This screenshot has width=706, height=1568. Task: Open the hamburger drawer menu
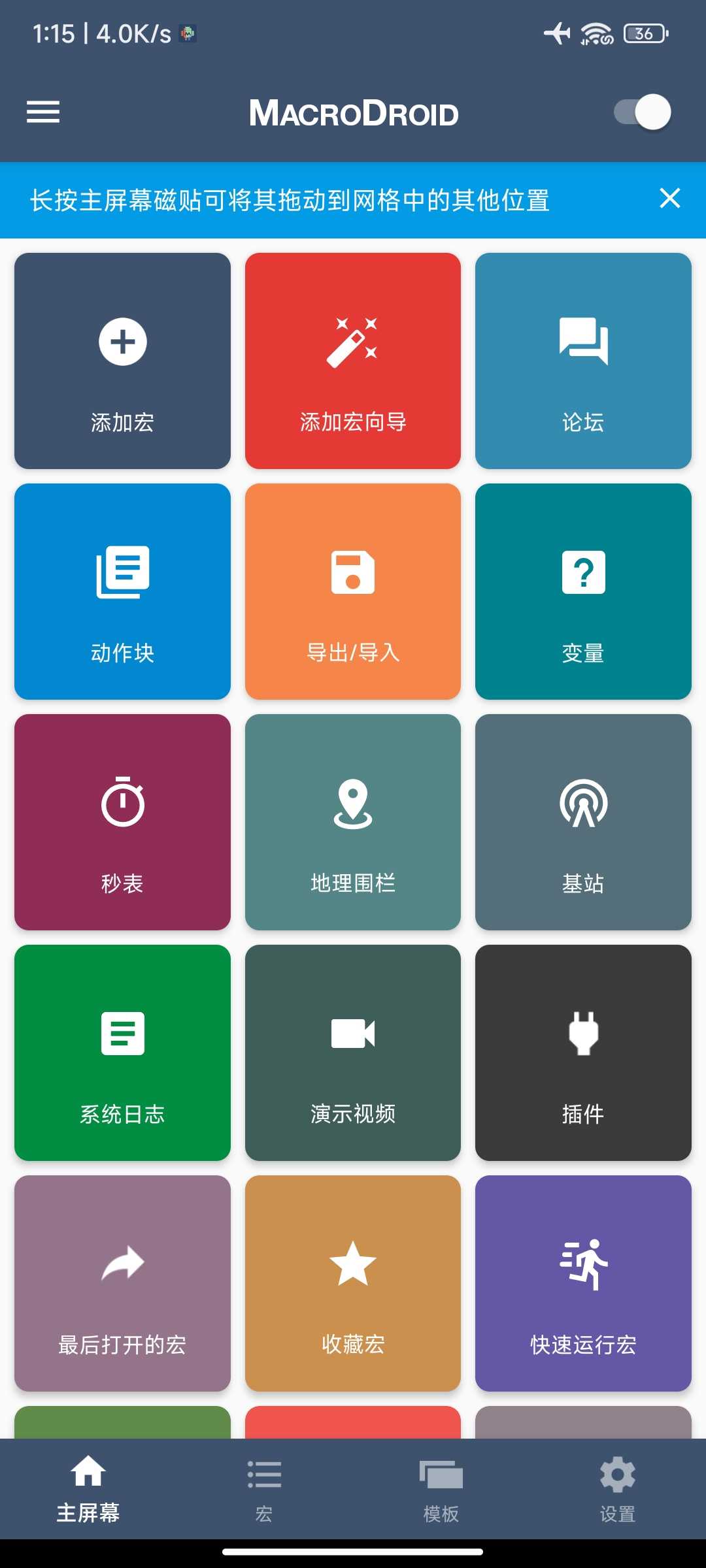coord(43,112)
